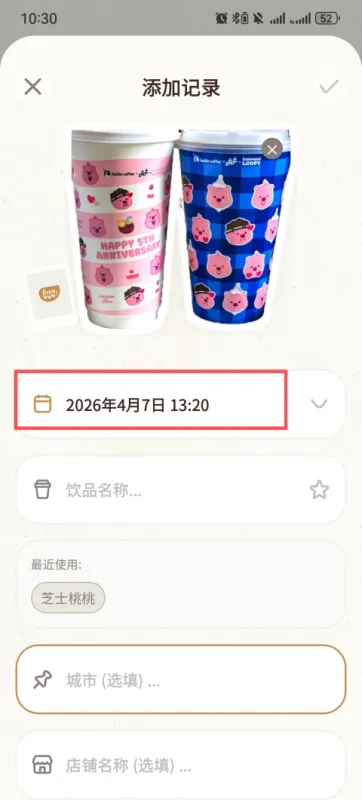Open the small sticker thumbnail beside the cups
The width and height of the screenshot is (362, 800).
click(49, 294)
